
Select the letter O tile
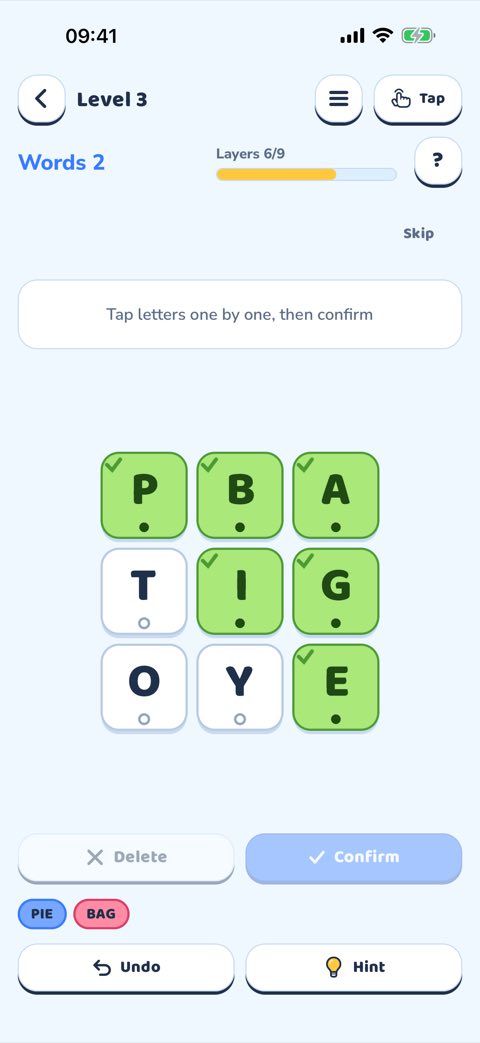(144, 686)
